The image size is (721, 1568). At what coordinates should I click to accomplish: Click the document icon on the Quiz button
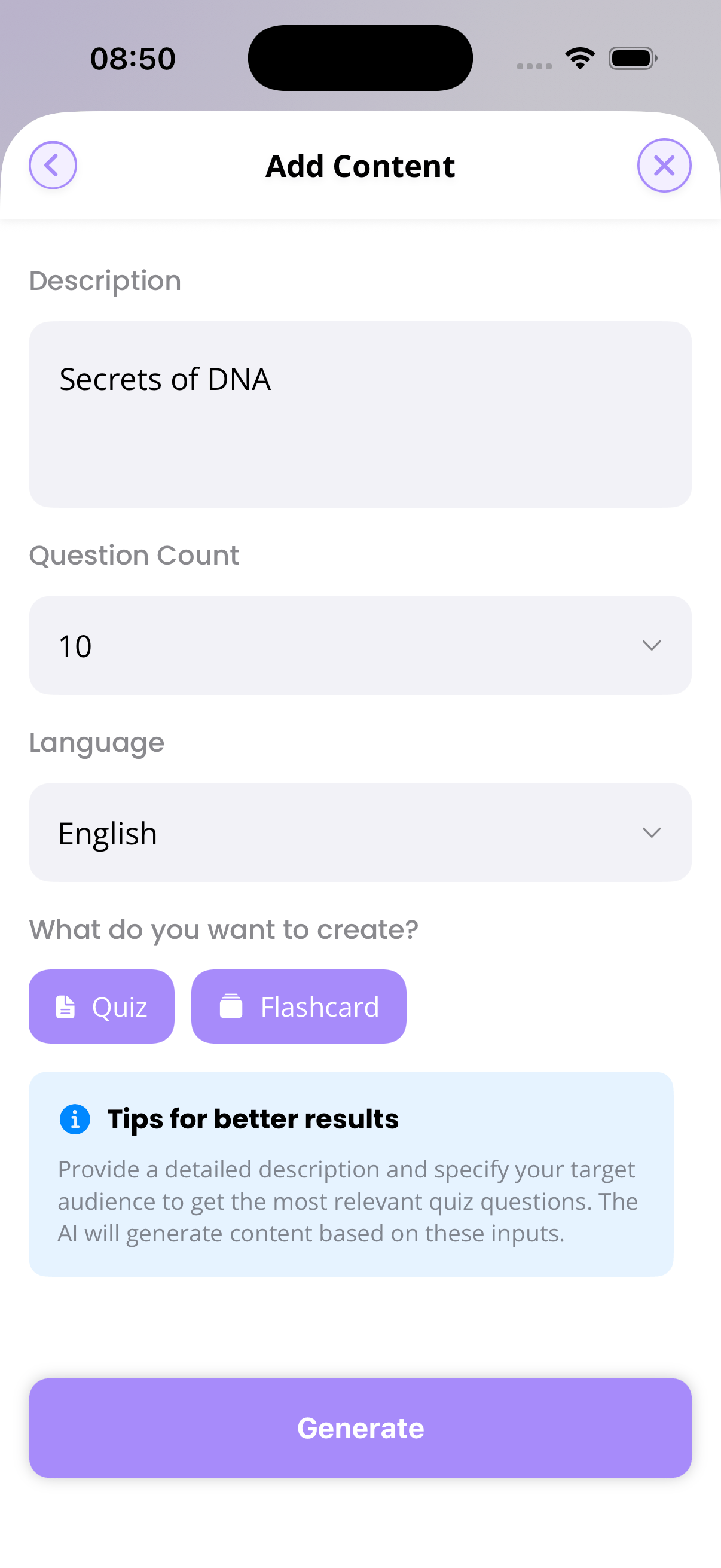coord(66,1006)
